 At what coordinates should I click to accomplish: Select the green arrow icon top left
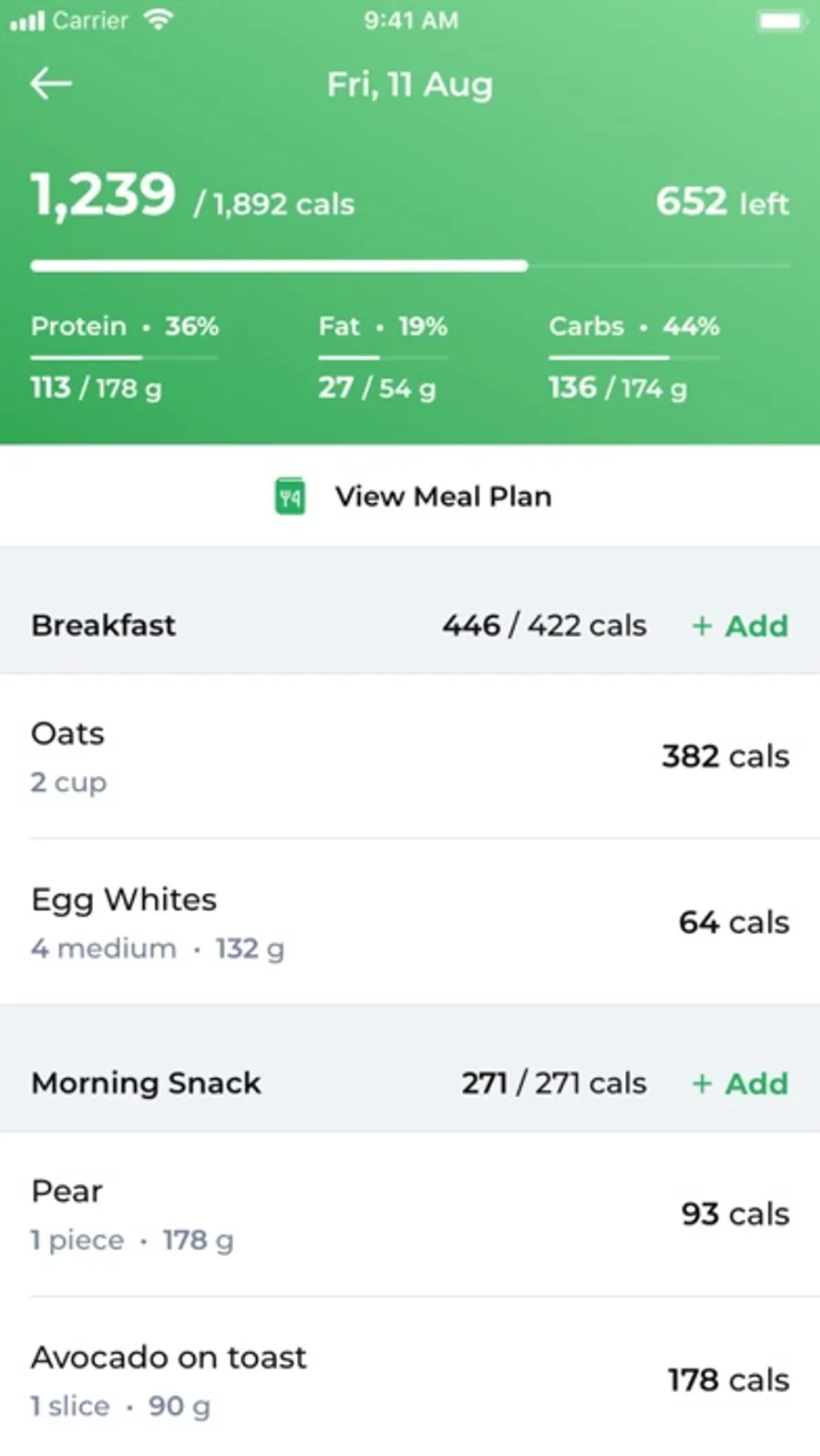[x=50, y=83]
